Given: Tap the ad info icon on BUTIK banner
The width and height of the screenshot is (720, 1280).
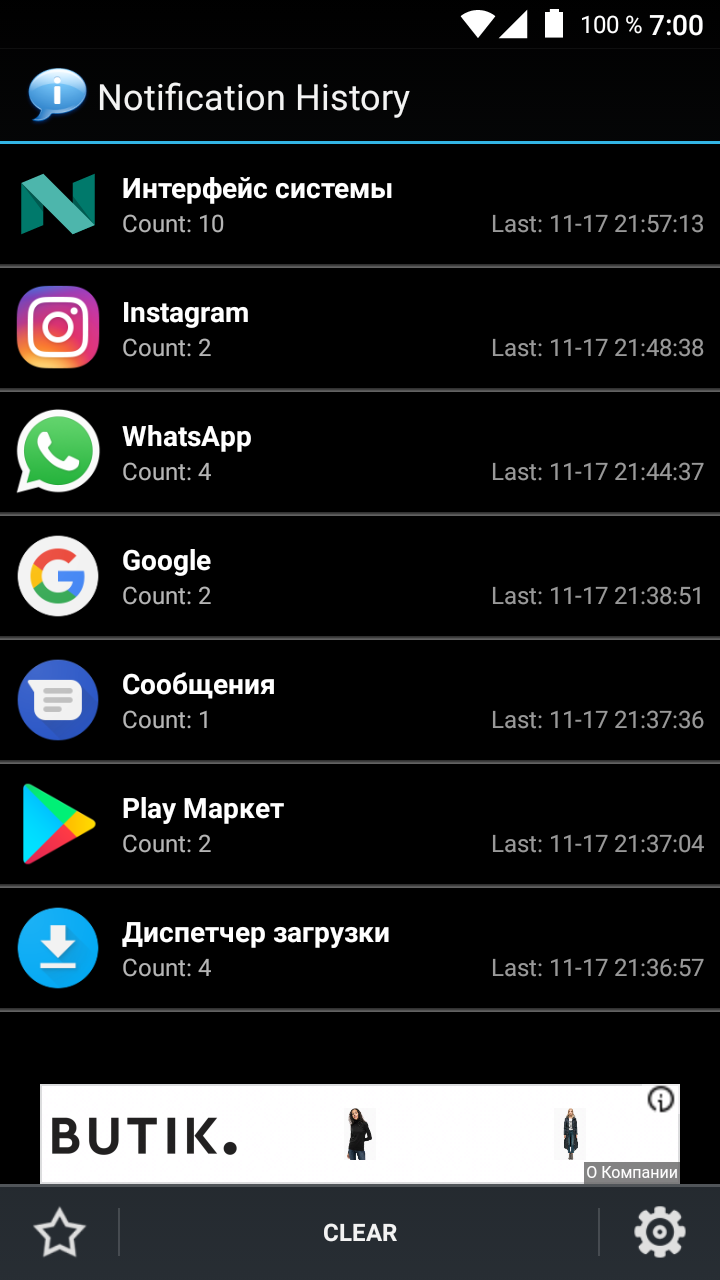Looking at the screenshot, I should 661,1100.
